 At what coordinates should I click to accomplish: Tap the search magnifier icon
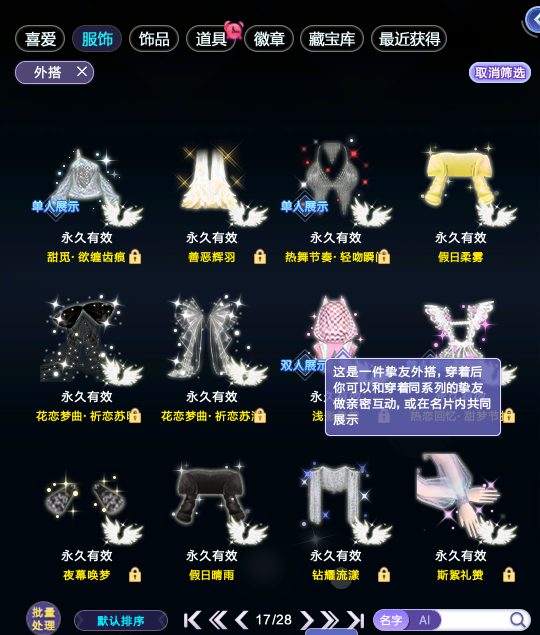click(x=517, y=620)
